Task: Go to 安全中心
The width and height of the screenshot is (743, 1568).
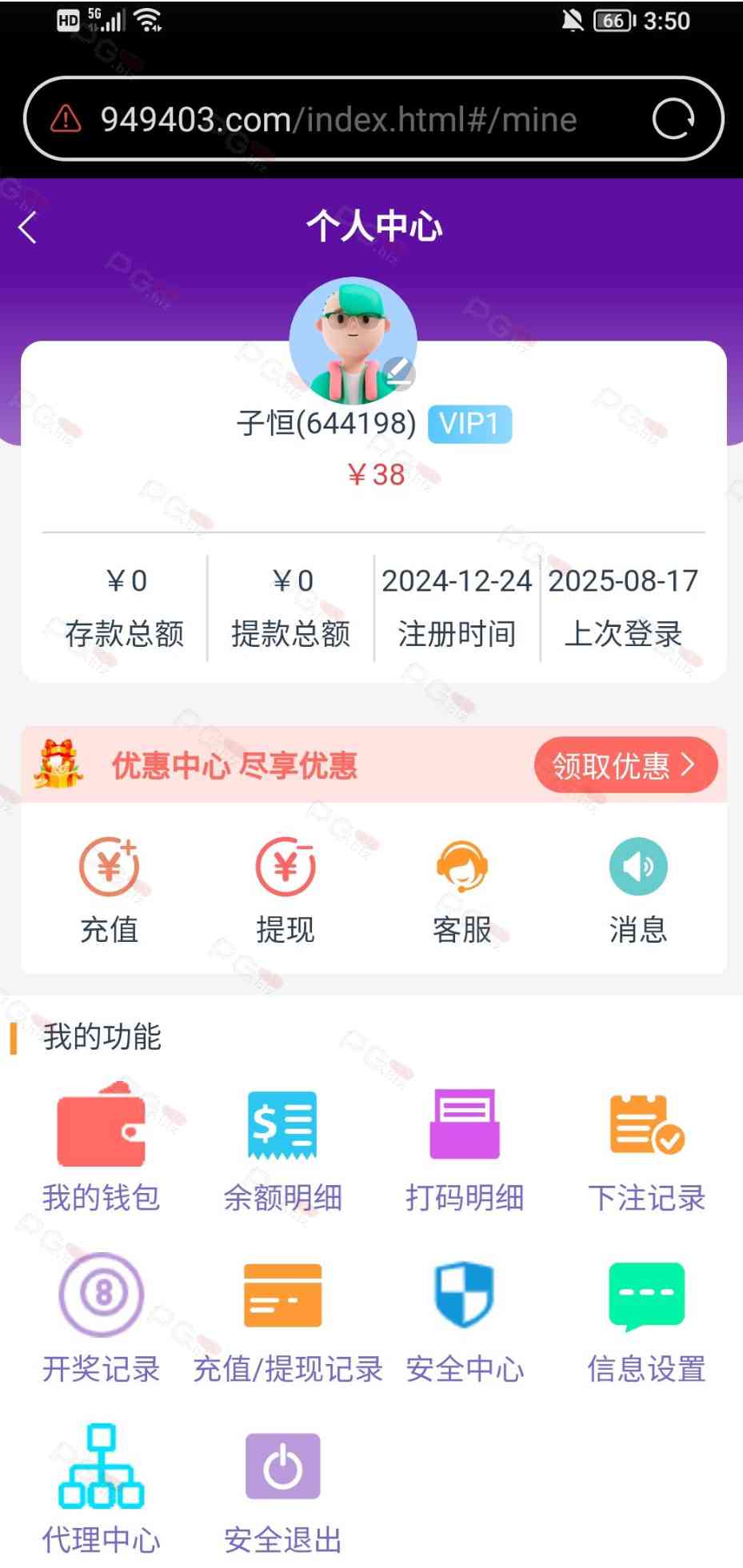Action: point(465,1317)
